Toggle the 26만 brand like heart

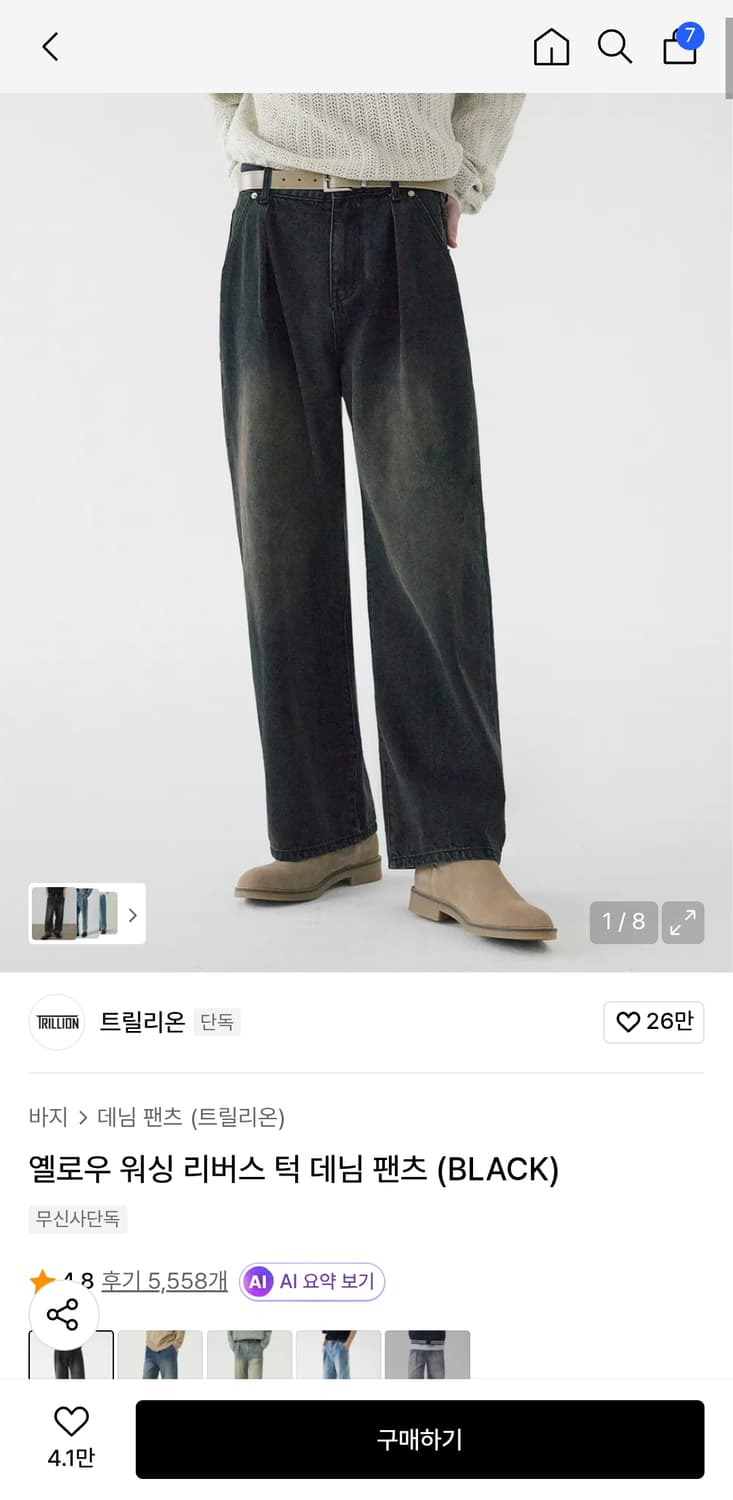(653, 1022)
